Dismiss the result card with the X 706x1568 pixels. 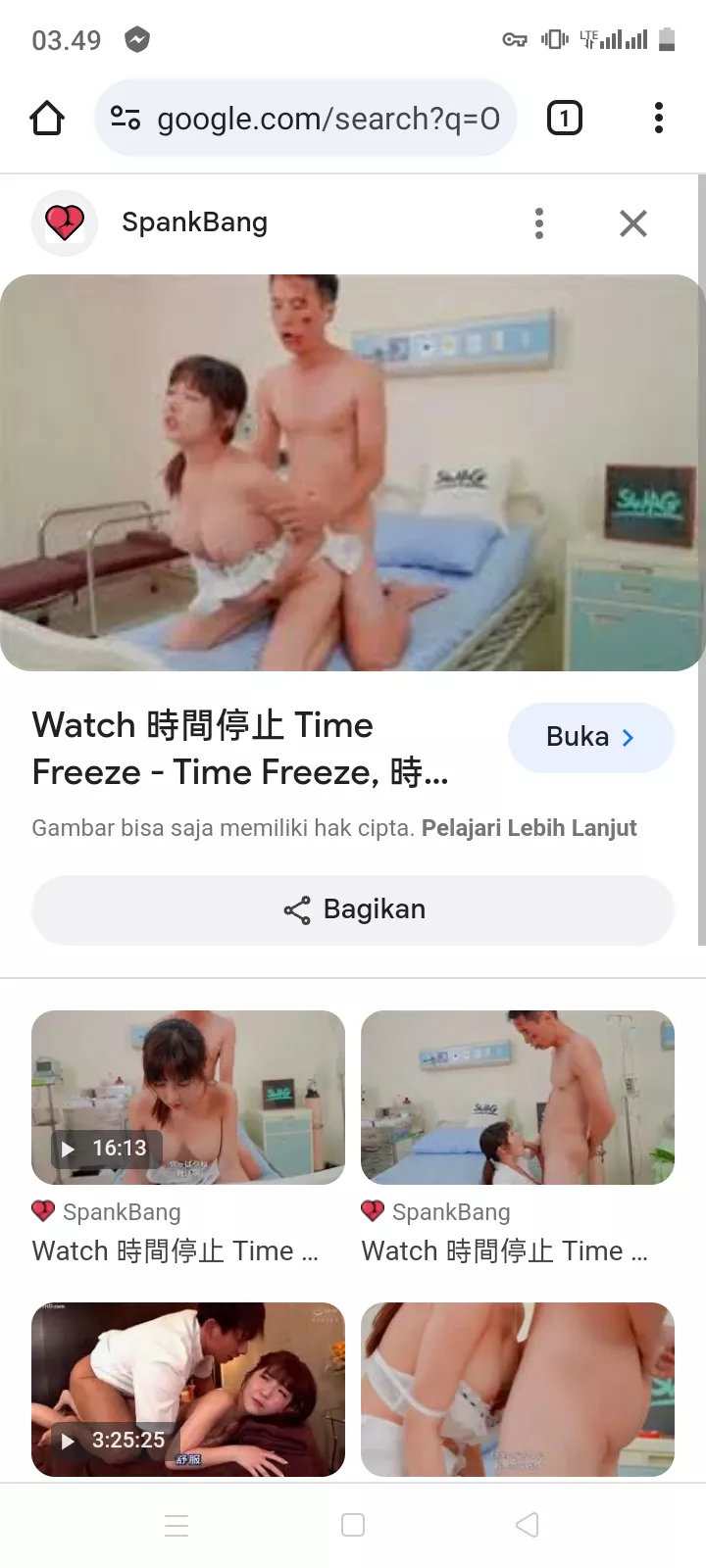pyautogui.click(x=632, y=223)
